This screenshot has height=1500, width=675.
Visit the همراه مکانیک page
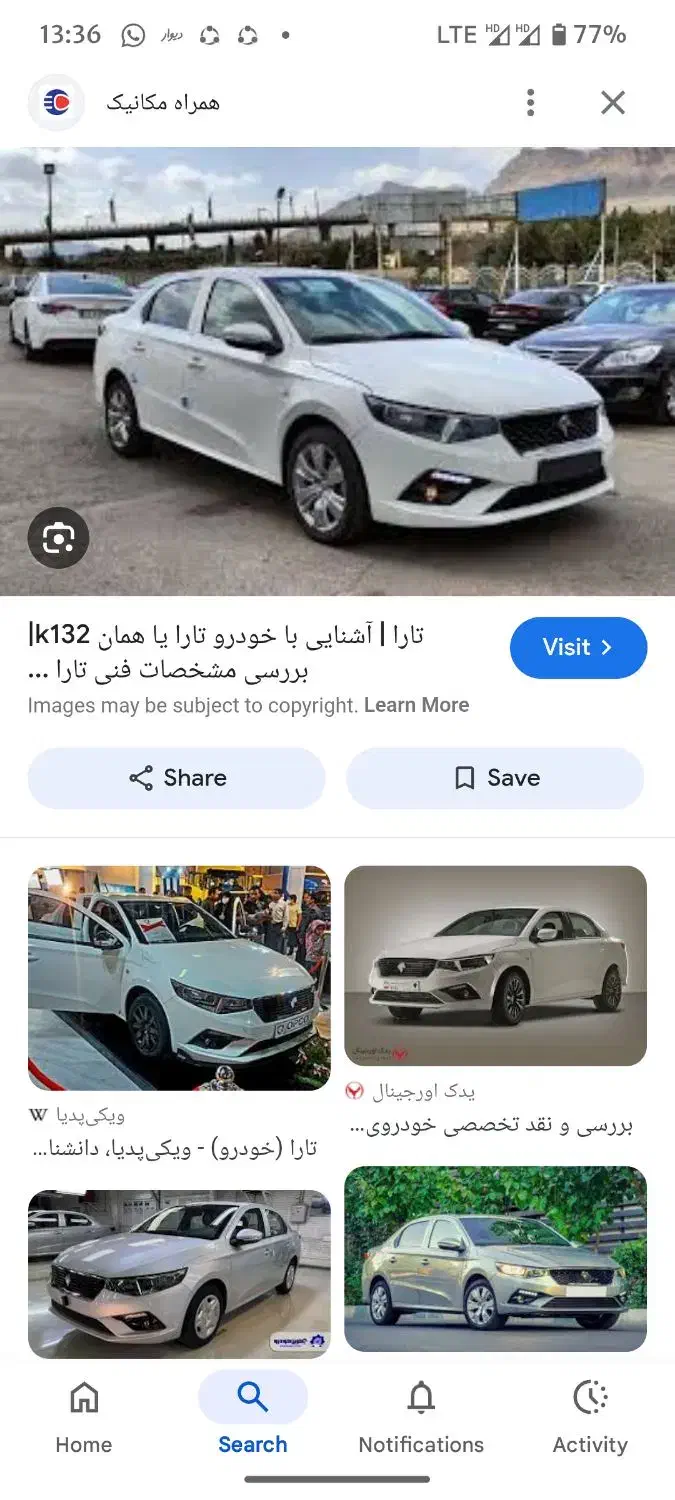tap(578, 647)
